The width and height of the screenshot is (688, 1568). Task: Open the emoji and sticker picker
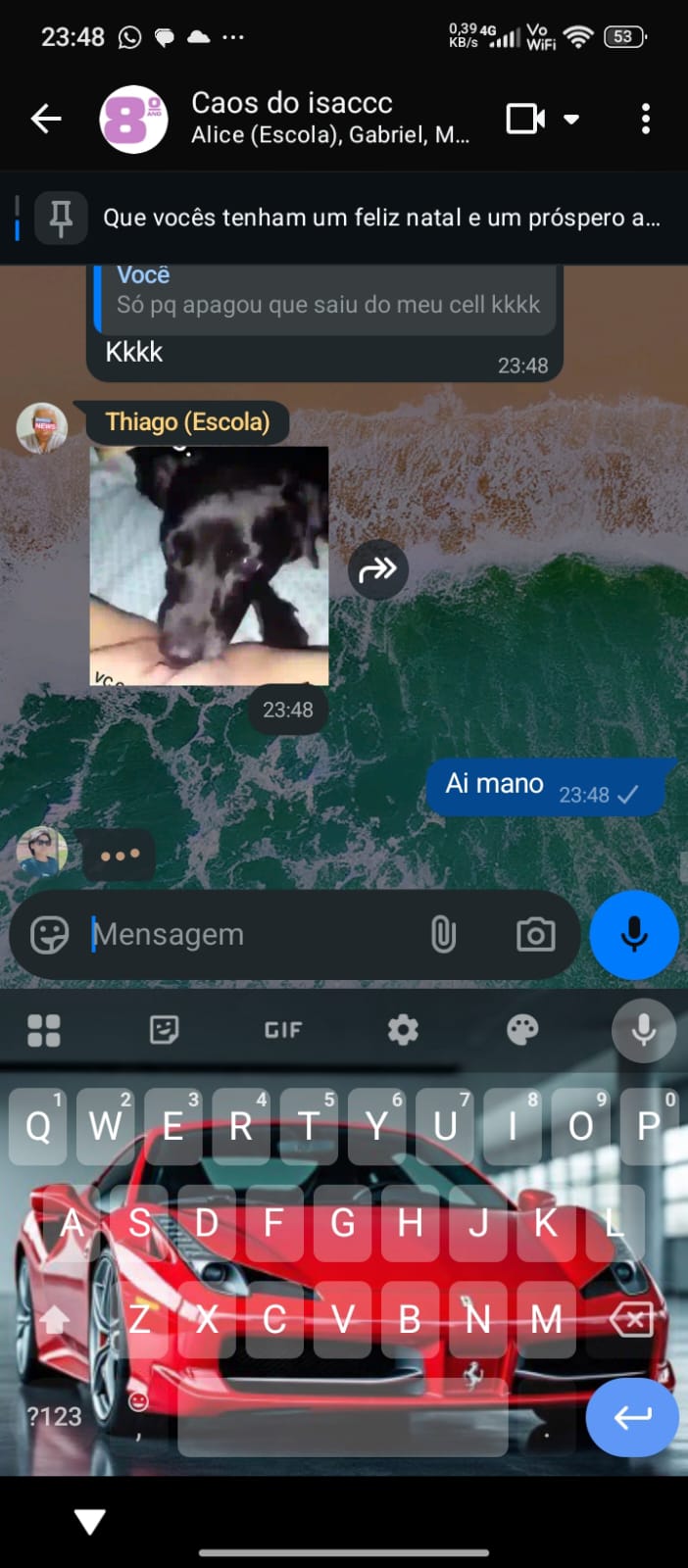[x=49, y=935]
